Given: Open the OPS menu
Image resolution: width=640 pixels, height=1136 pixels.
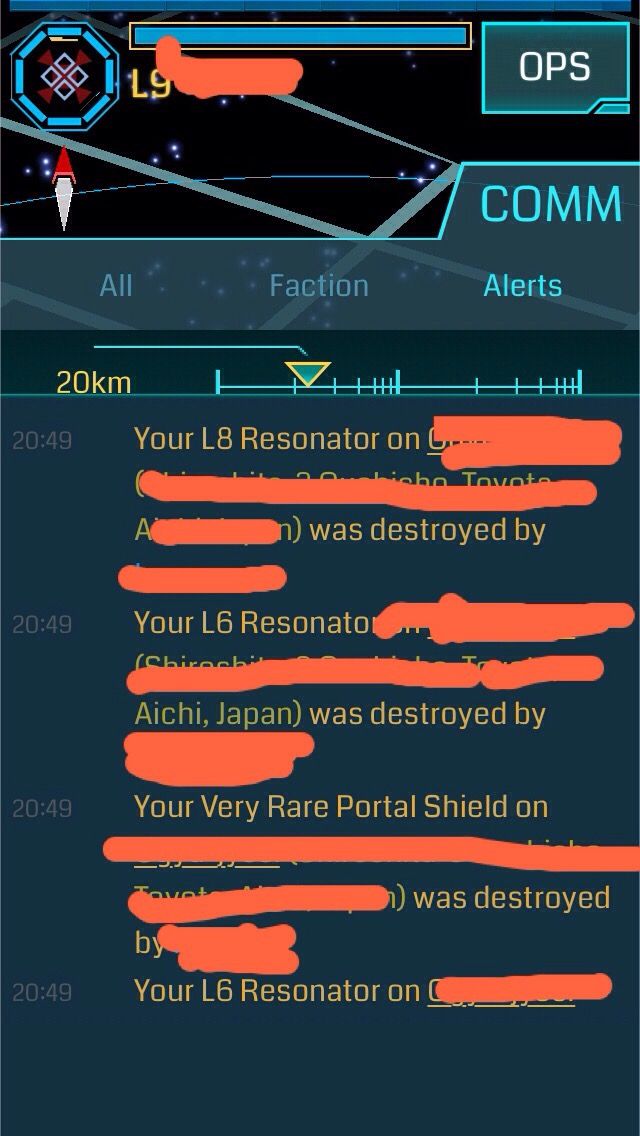Looking at the screenshot, I should (x=555, y=67).
